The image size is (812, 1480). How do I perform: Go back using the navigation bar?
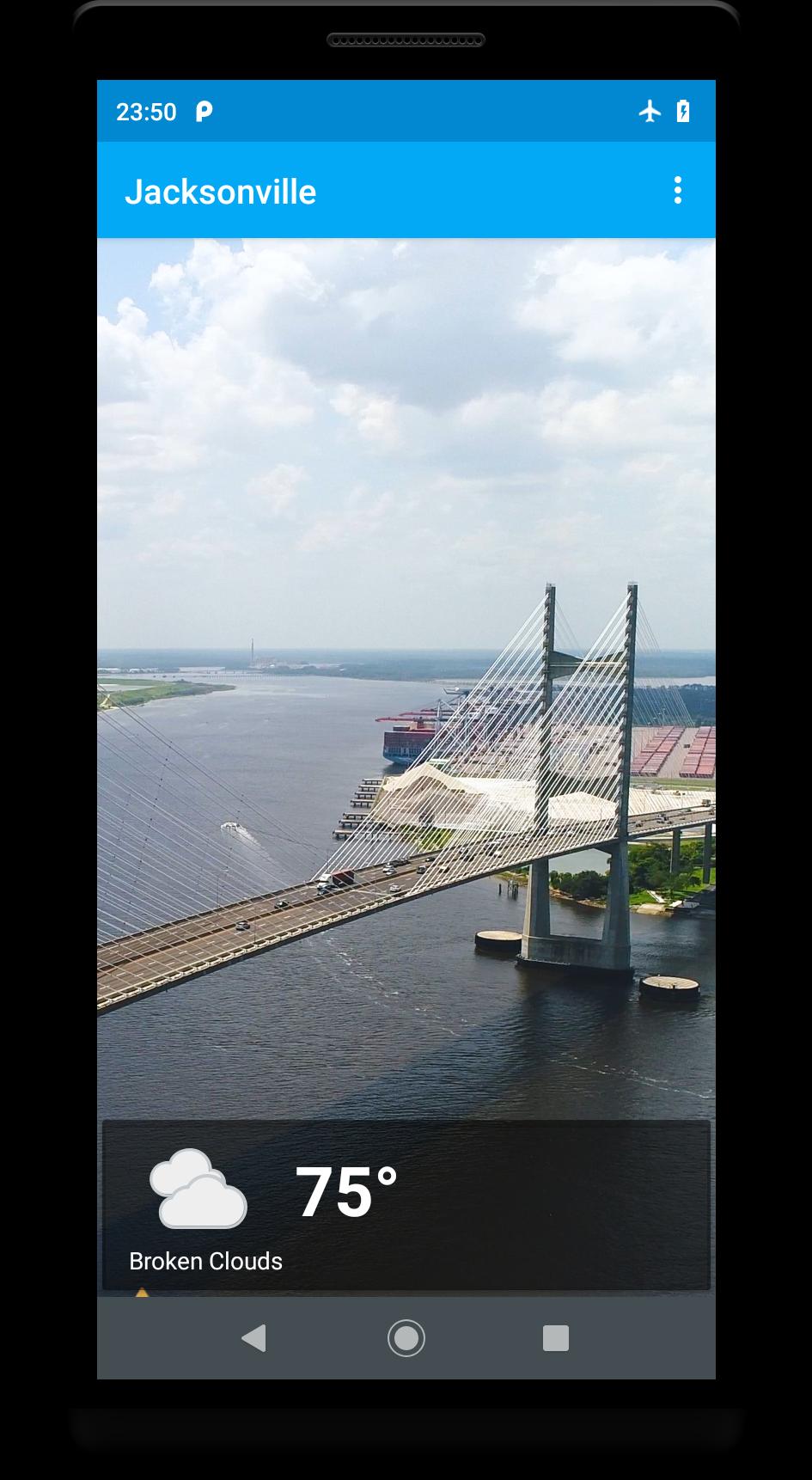pos(254,1338)
